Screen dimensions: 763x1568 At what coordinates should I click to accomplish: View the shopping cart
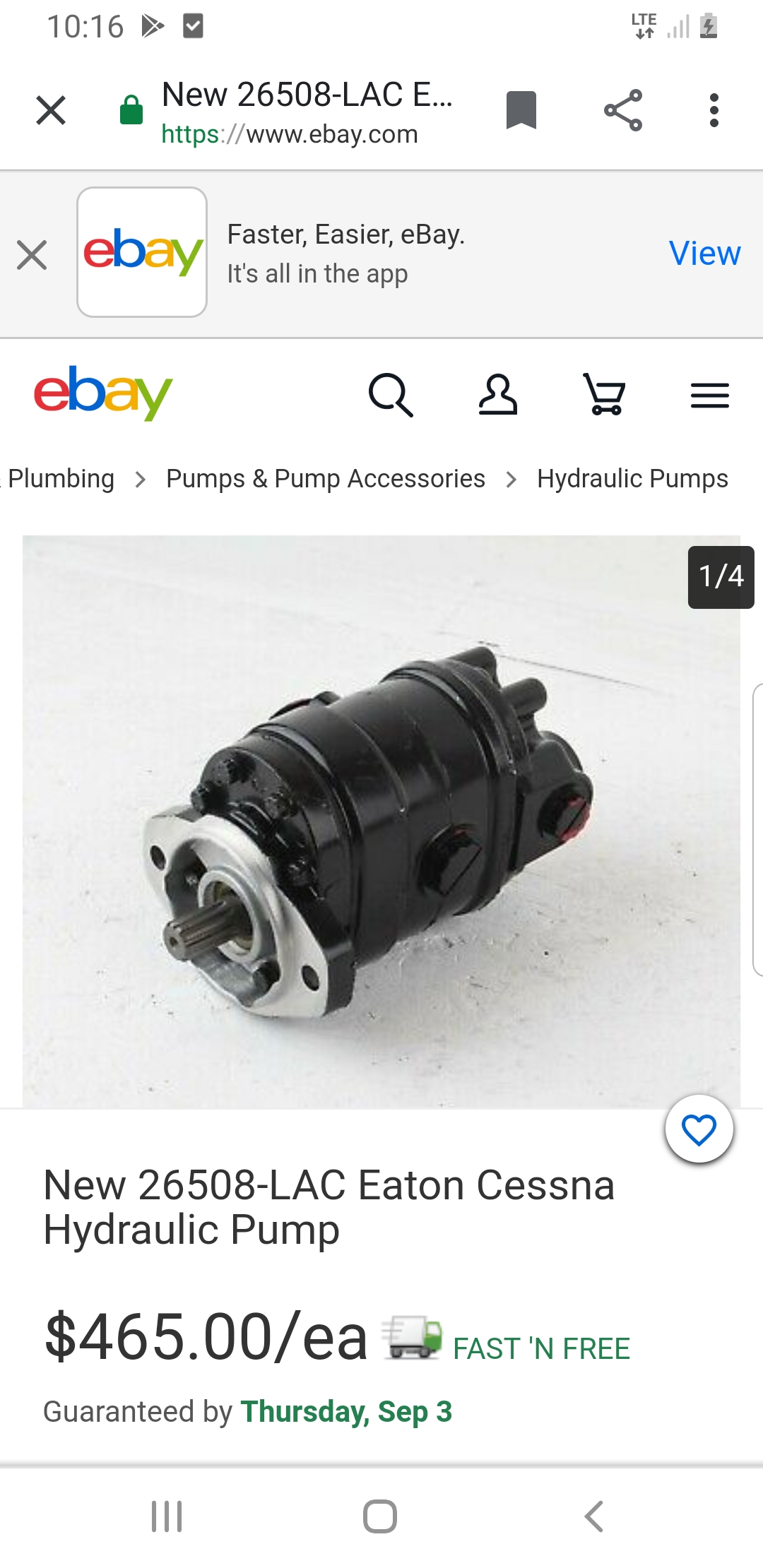click(605, 395)
